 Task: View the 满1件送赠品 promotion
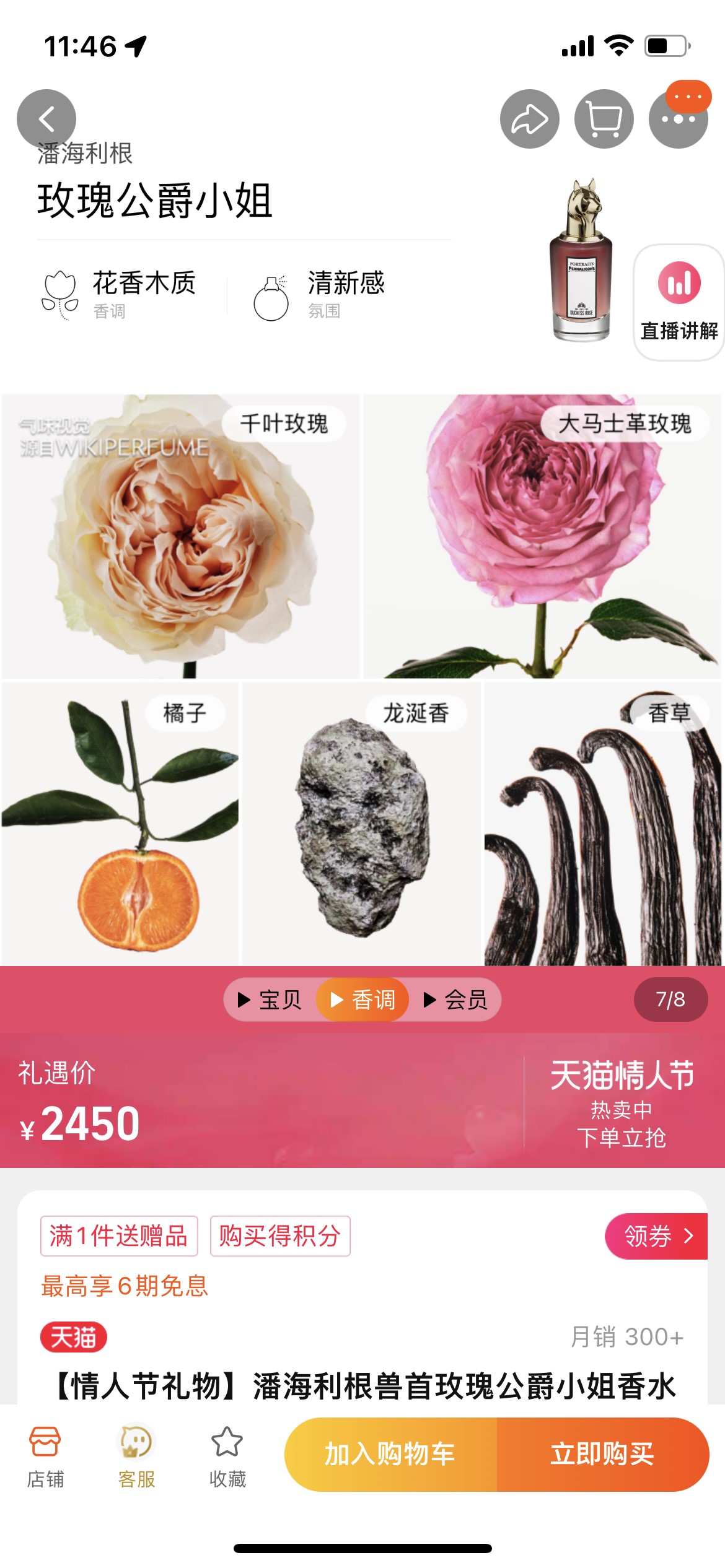point(119,1236)
